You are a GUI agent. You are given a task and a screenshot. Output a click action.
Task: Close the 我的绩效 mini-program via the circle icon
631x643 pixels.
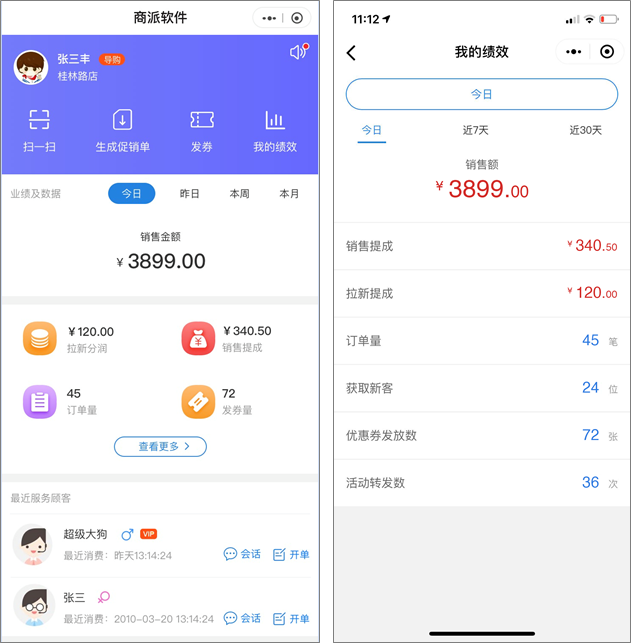[607, 52]
